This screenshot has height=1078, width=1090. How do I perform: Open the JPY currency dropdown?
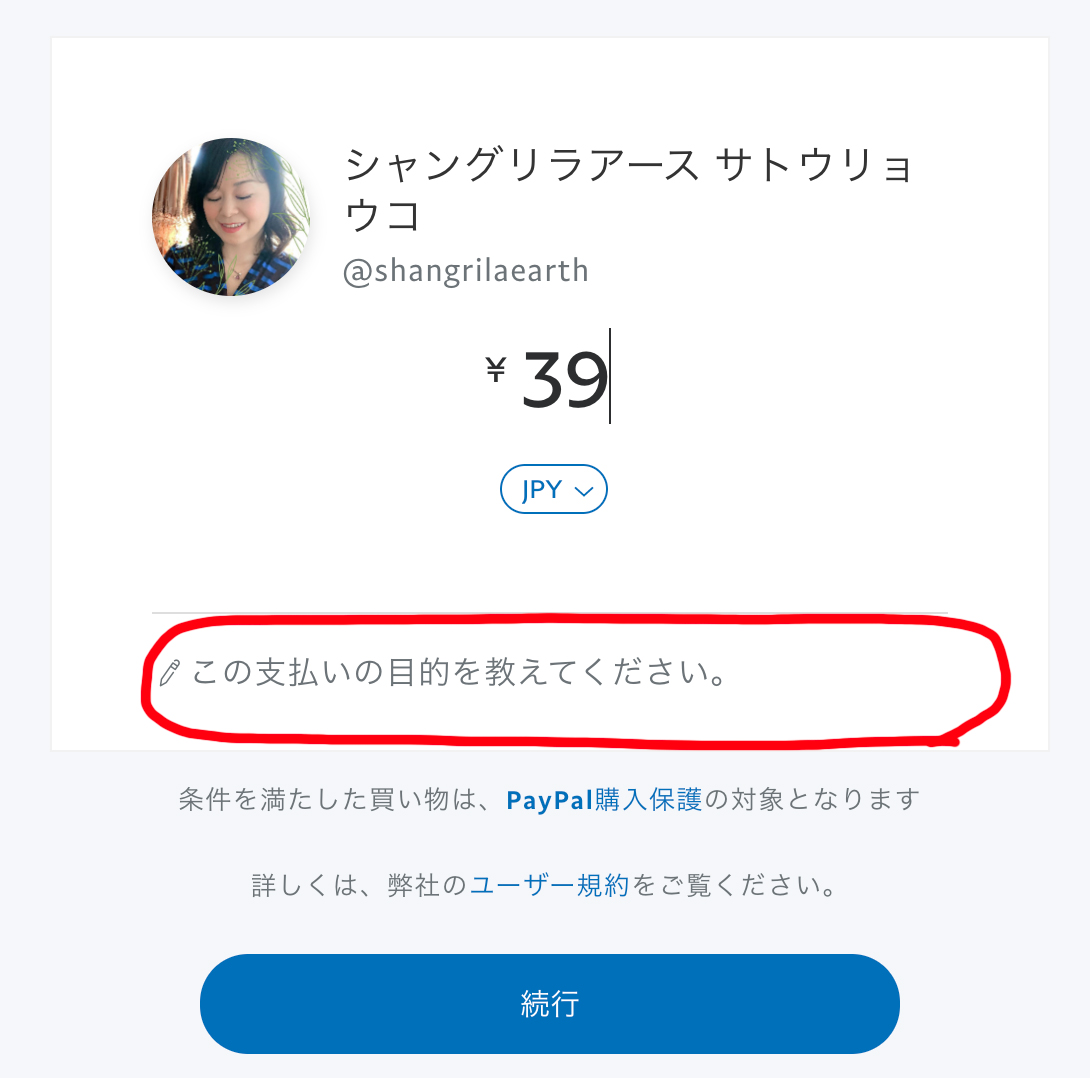point(554,490)
